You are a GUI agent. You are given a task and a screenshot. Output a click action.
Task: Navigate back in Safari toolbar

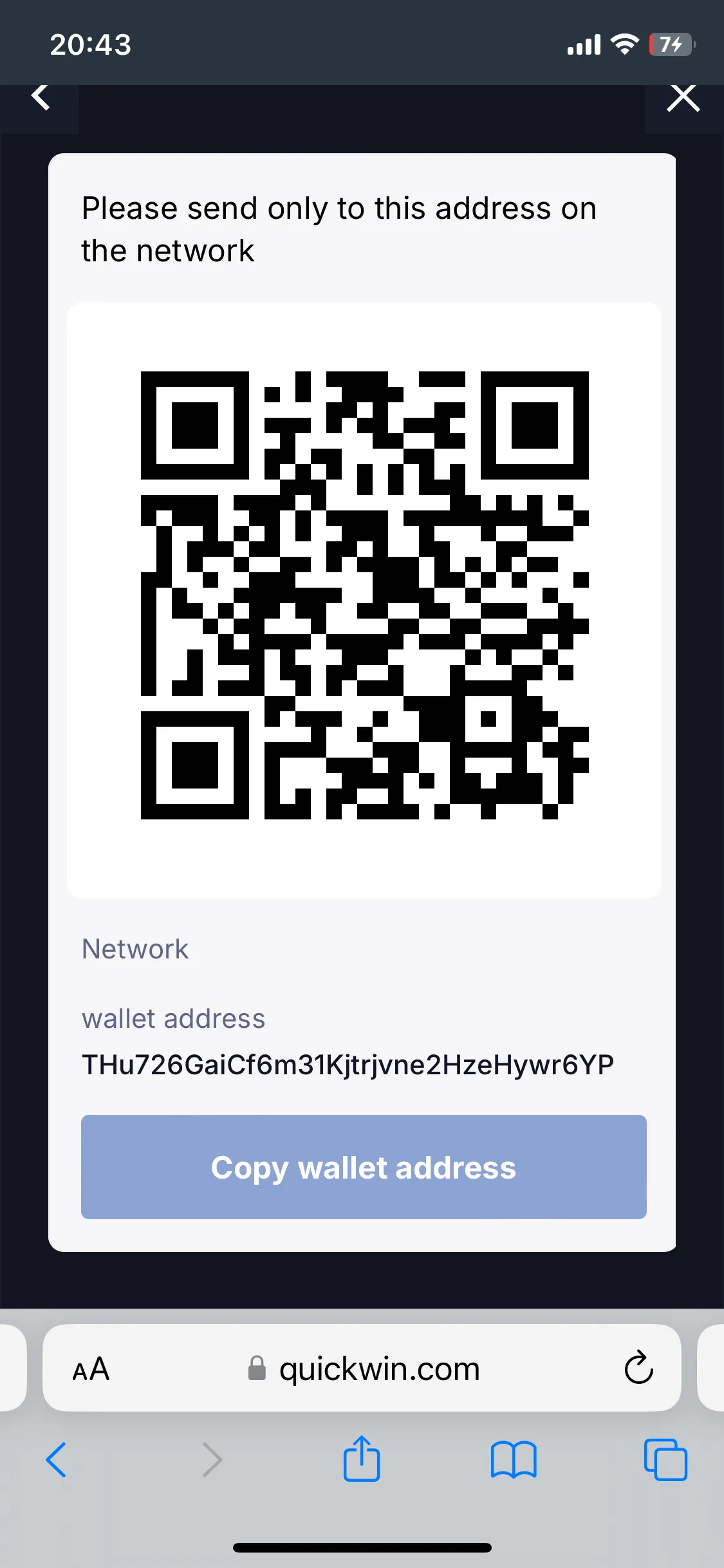(x=56, y=1460)
